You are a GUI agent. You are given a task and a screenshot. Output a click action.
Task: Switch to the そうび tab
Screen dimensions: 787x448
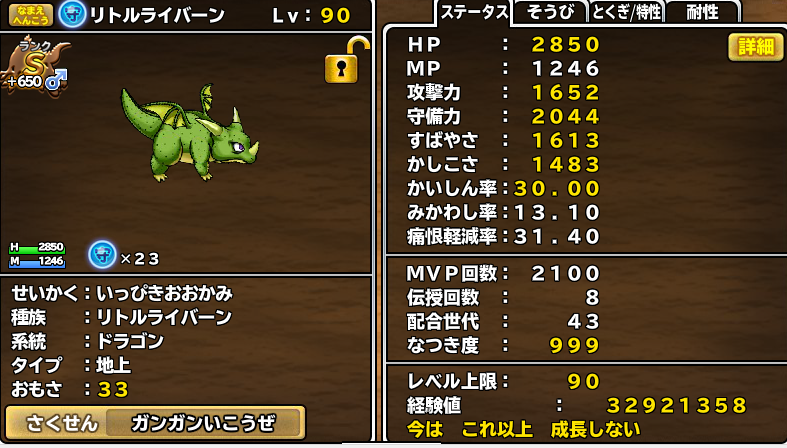pyautogui.click(x=549, y=12)
